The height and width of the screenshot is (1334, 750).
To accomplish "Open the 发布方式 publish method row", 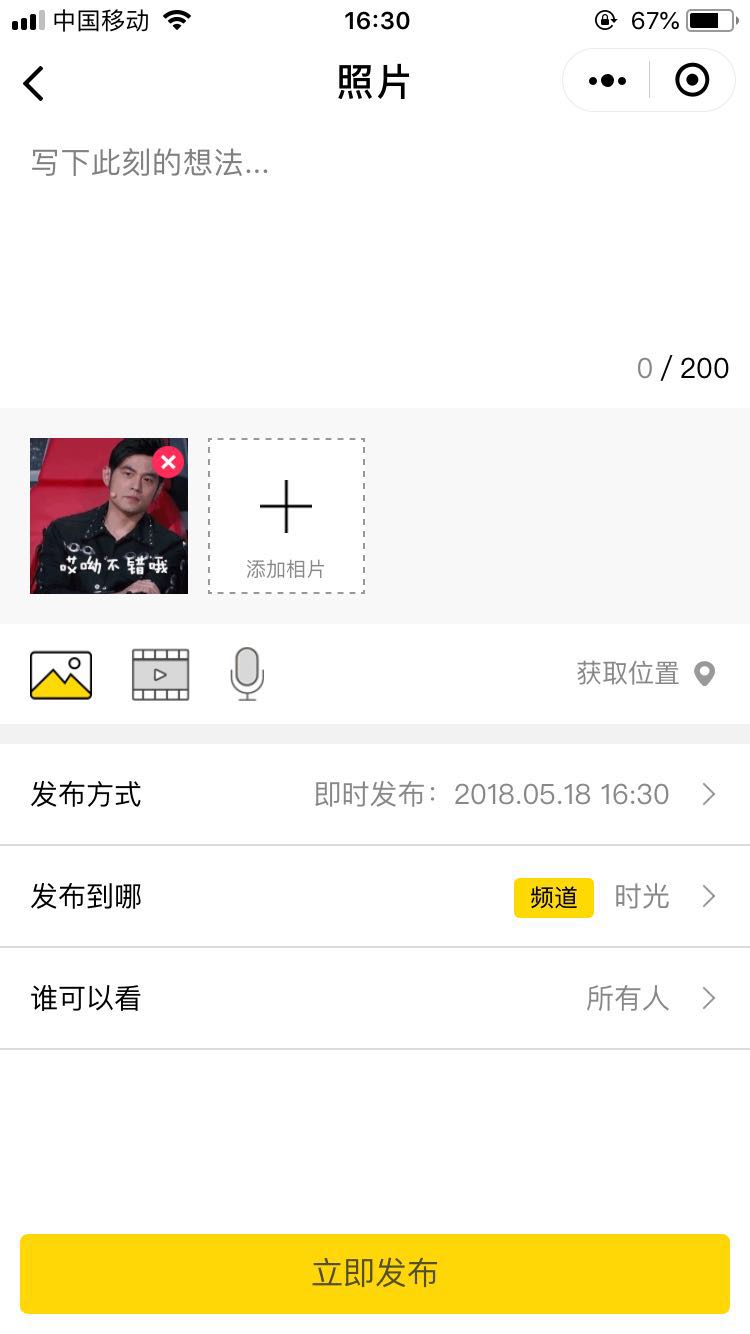I will 375,795.
